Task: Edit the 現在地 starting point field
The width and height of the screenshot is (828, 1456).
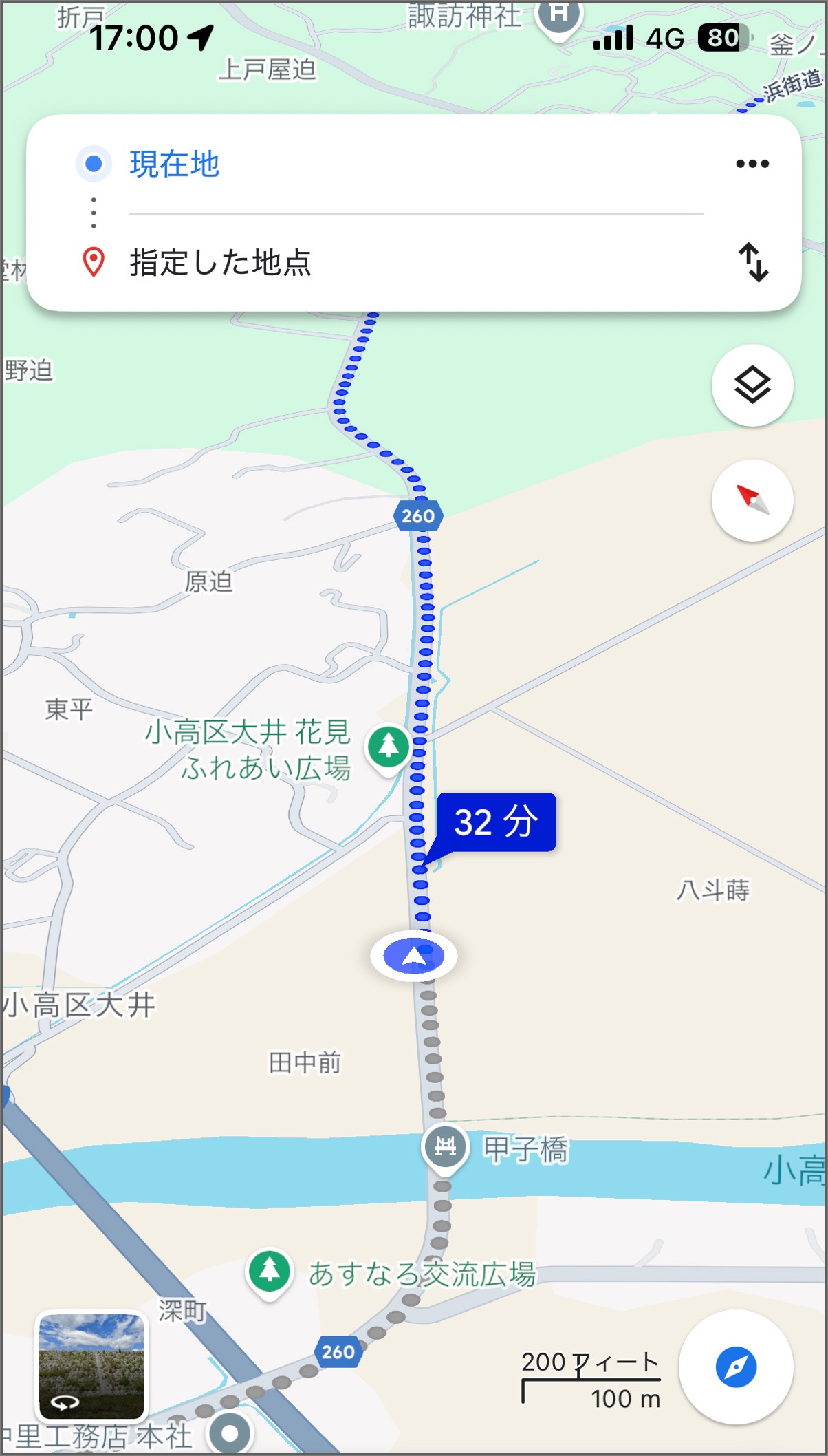Action: (x=175, y=164)
